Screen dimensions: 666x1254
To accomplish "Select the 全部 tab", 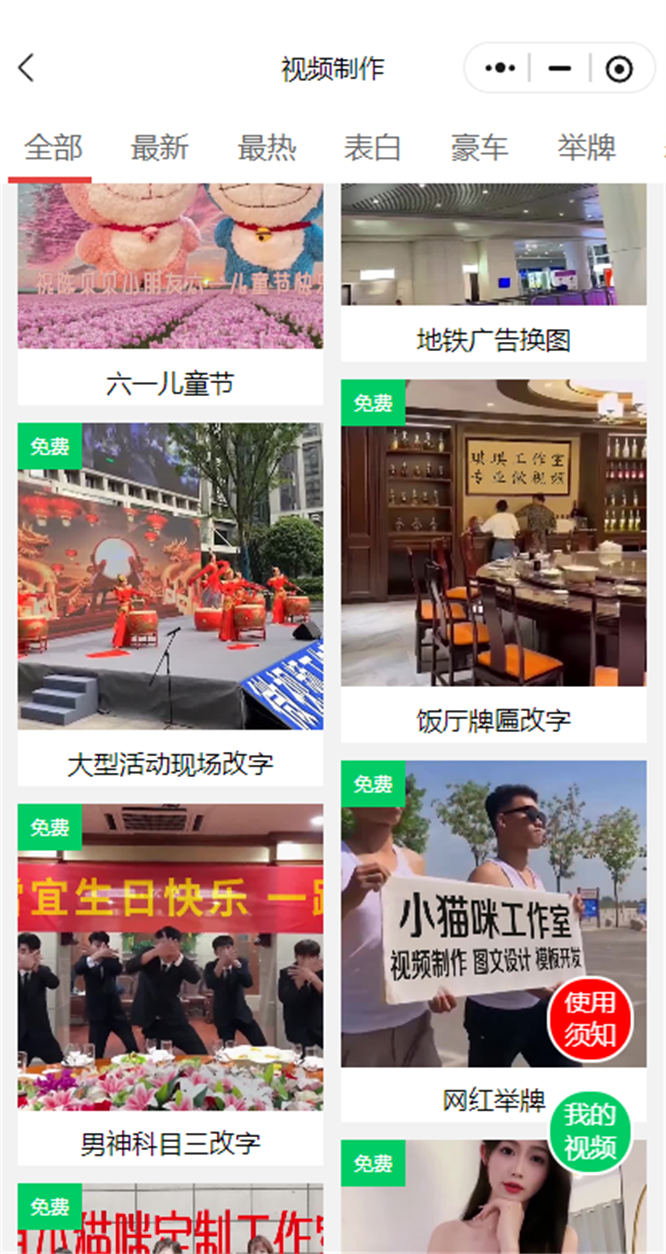I will (53, 148).
